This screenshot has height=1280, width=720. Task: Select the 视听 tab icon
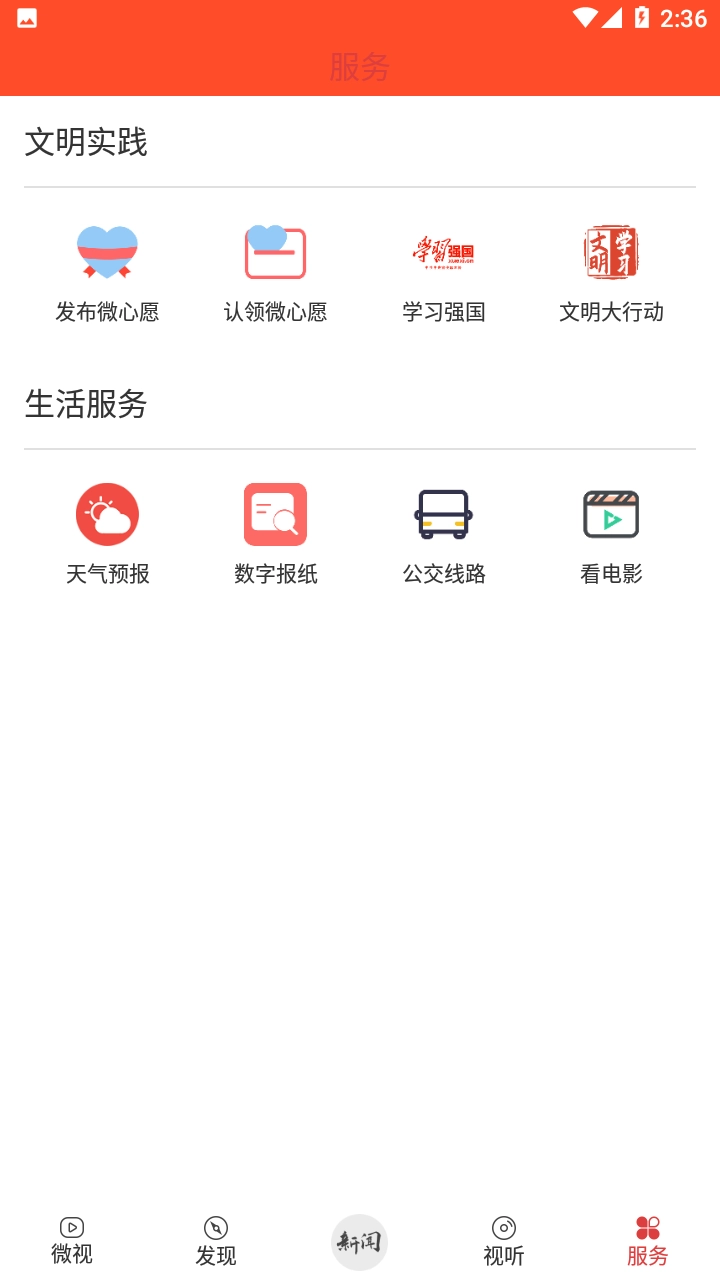pos(503,1227)
